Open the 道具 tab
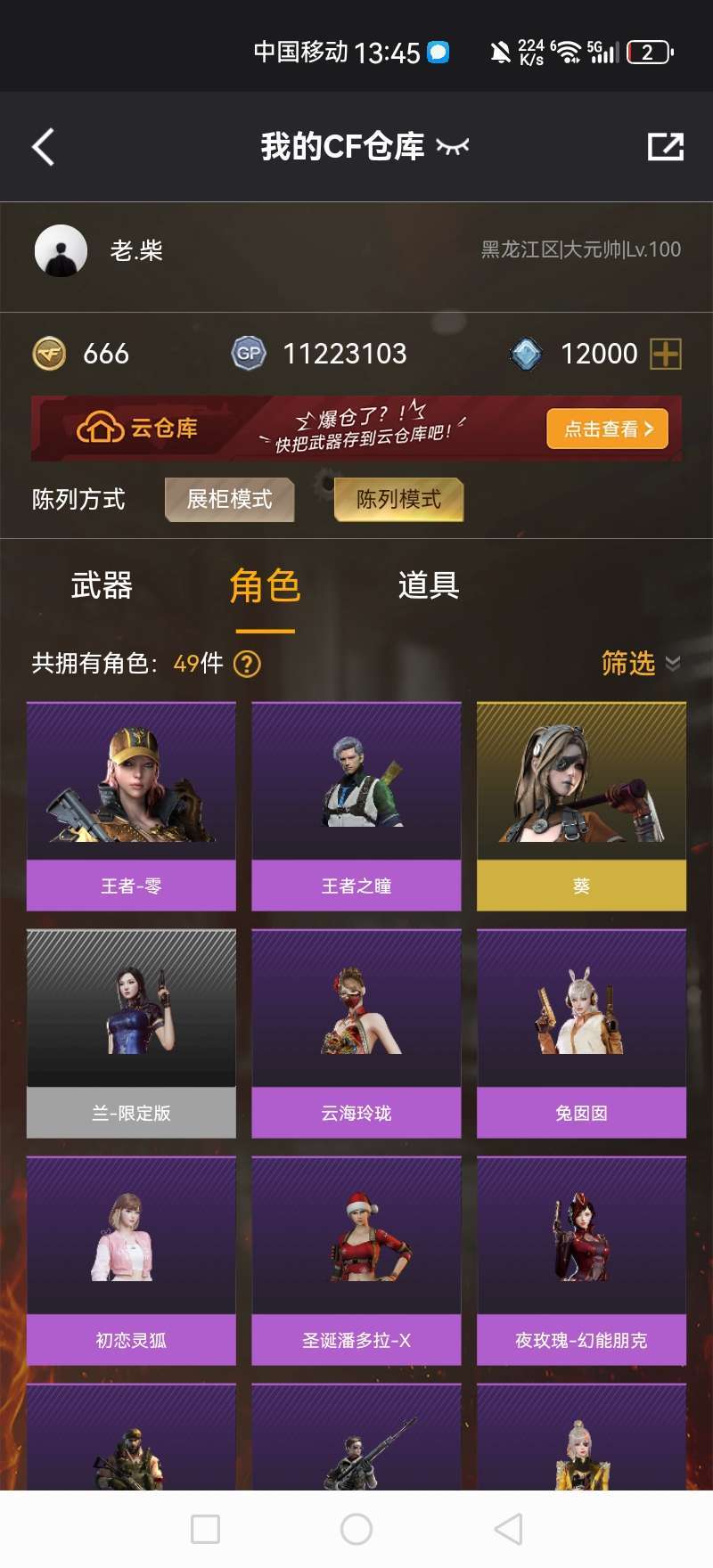 click(x=429, y=586)
